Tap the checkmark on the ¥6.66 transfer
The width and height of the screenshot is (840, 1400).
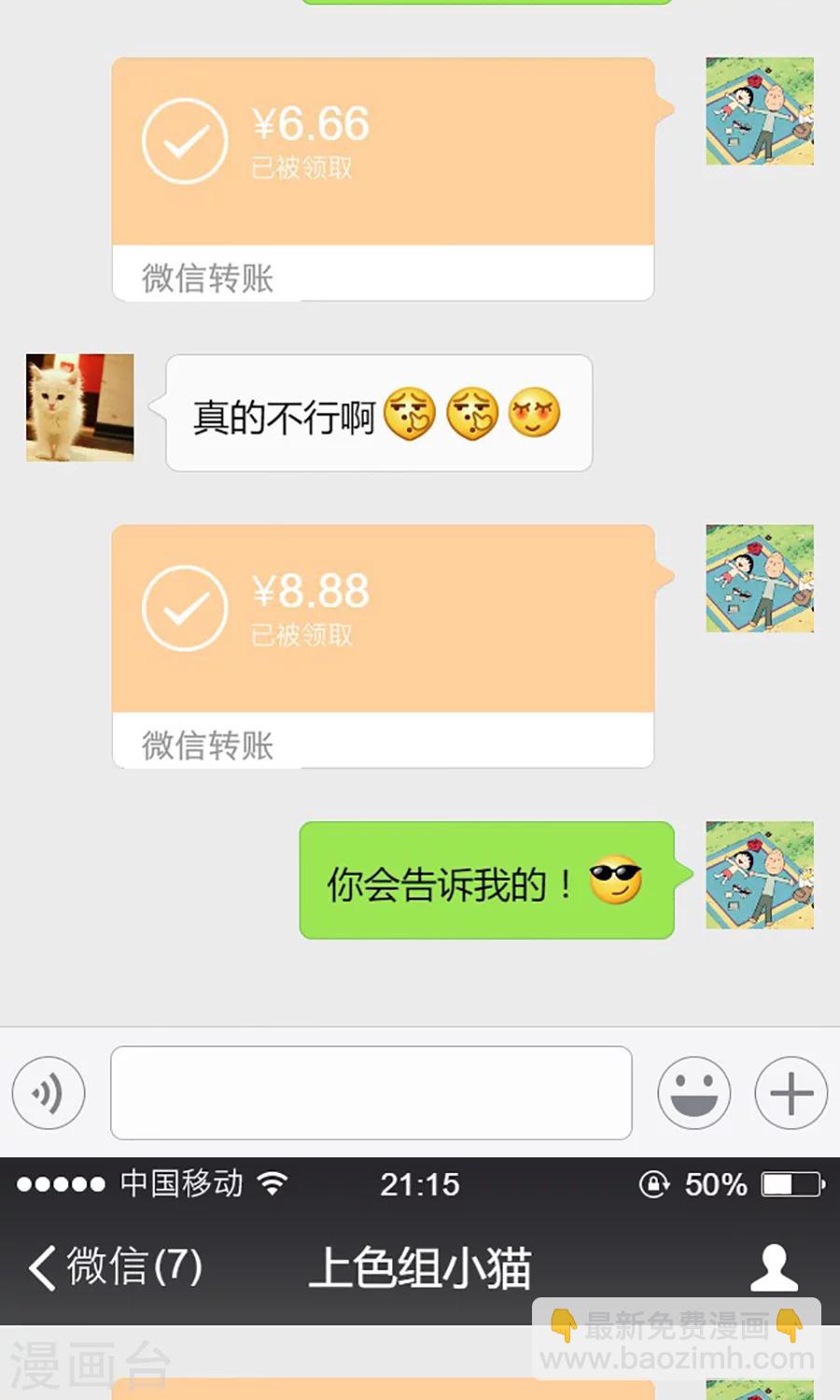184,140
